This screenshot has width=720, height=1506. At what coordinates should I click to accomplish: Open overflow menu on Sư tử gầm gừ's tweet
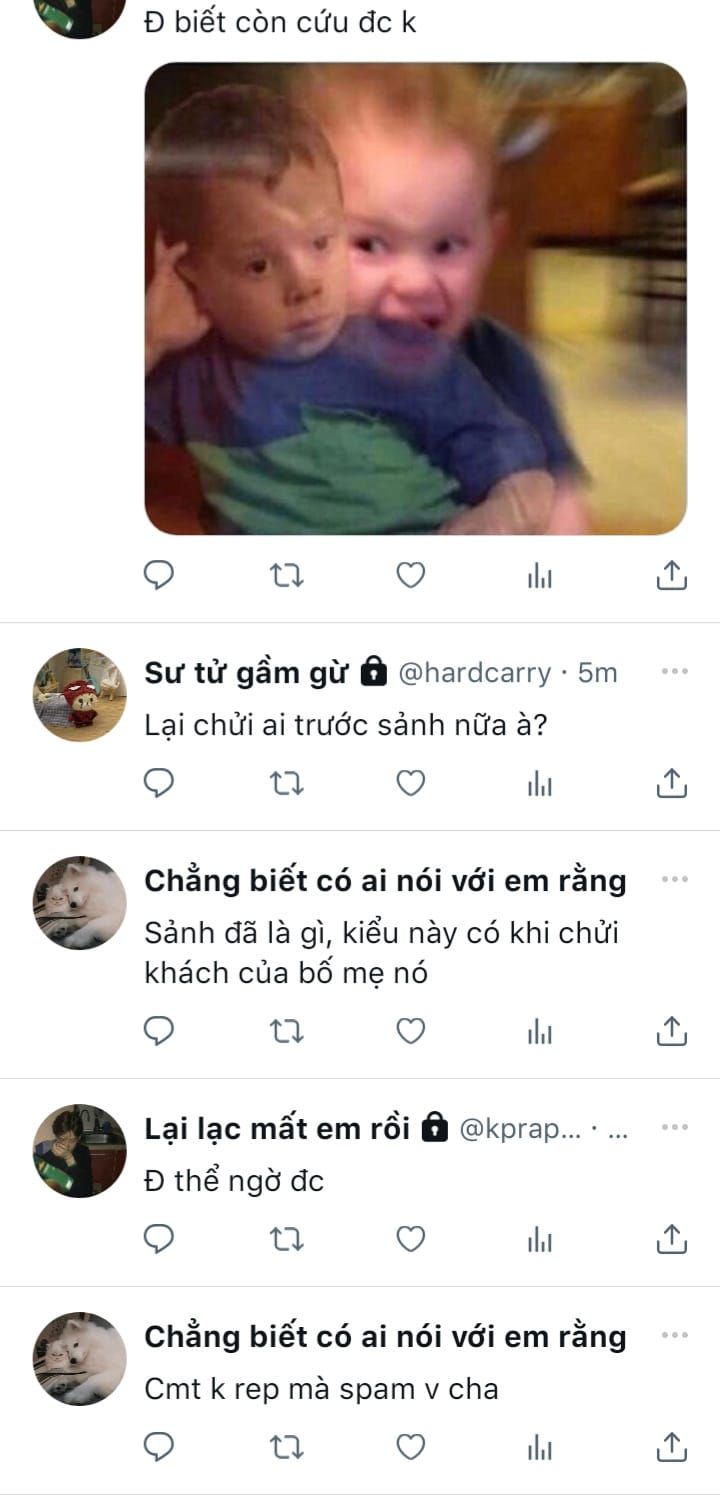[675, 672]
